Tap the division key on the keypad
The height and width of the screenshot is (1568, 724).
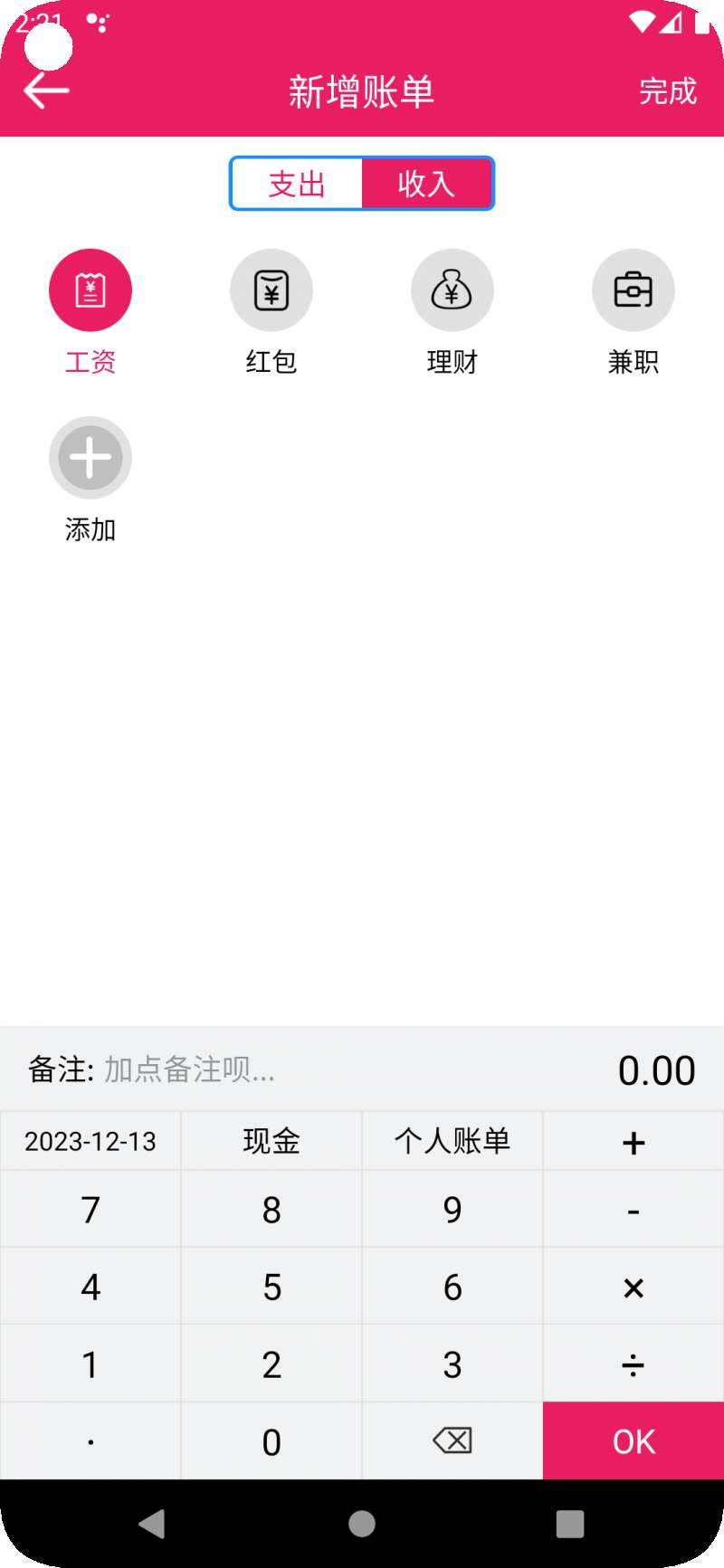(x=633, y=1363)
